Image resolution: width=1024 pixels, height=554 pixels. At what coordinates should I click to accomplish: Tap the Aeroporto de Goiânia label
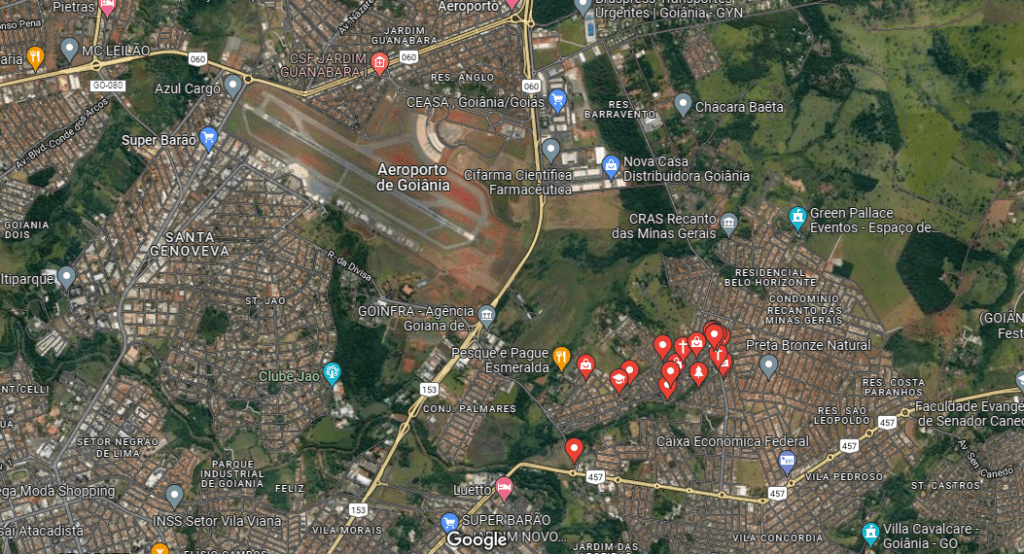(413, 178)
